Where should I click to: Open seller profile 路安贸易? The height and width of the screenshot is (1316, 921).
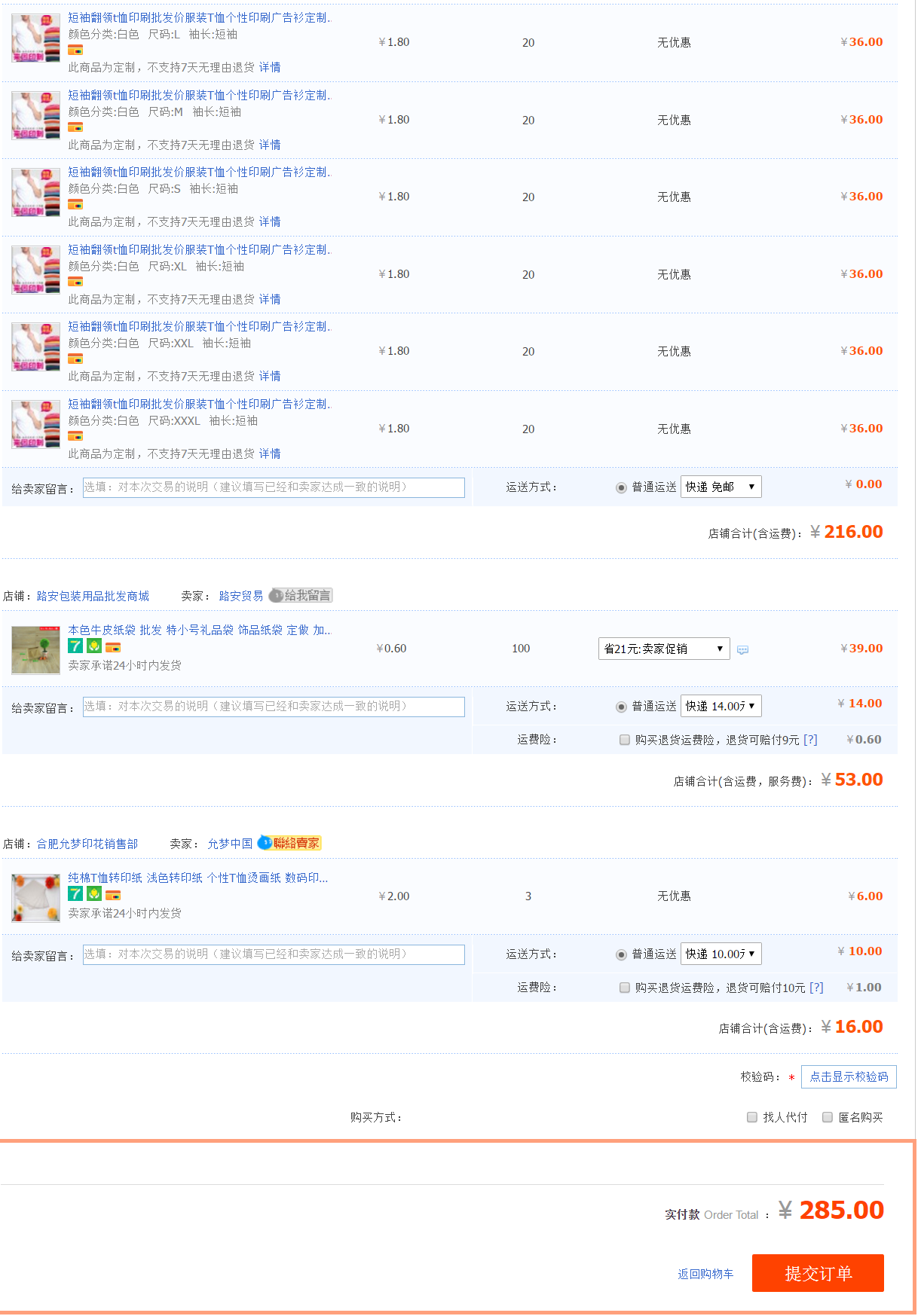240,596
